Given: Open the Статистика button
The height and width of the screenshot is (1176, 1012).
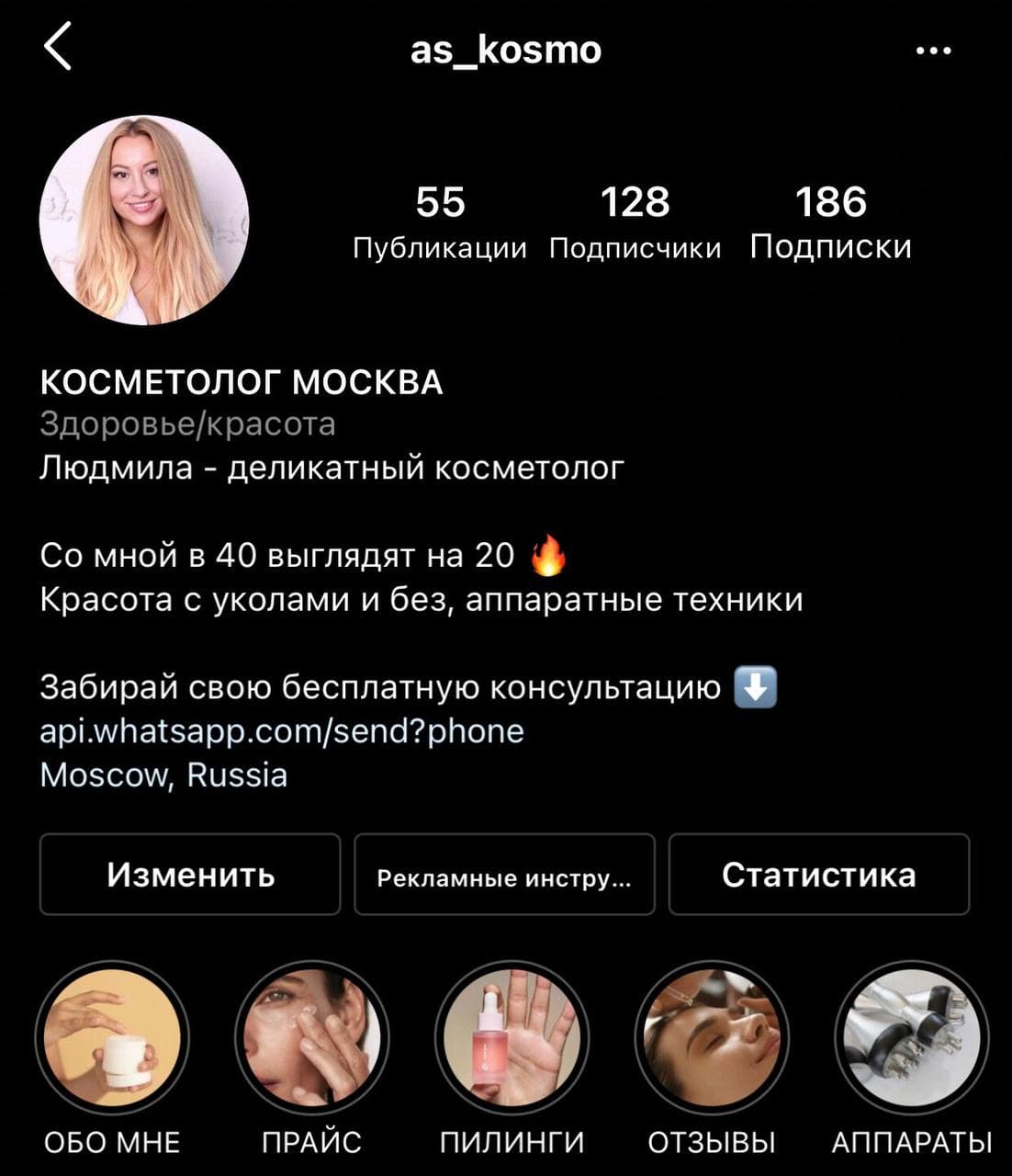Looking at the screenshot, I should tap(818, 875).
